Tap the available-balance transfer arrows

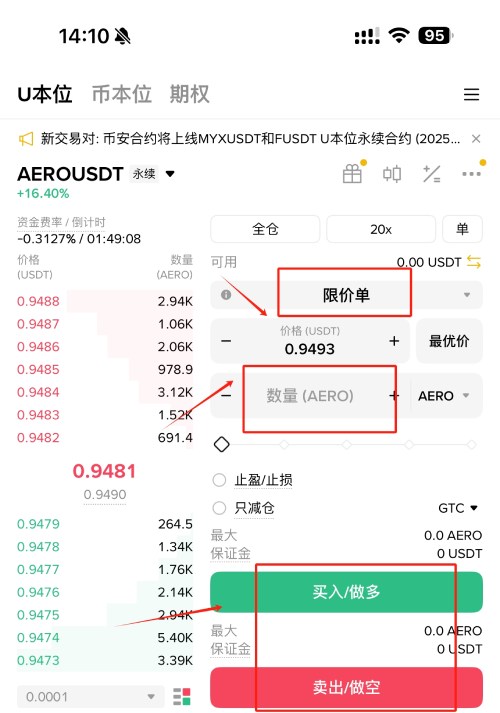click(474, 262)
